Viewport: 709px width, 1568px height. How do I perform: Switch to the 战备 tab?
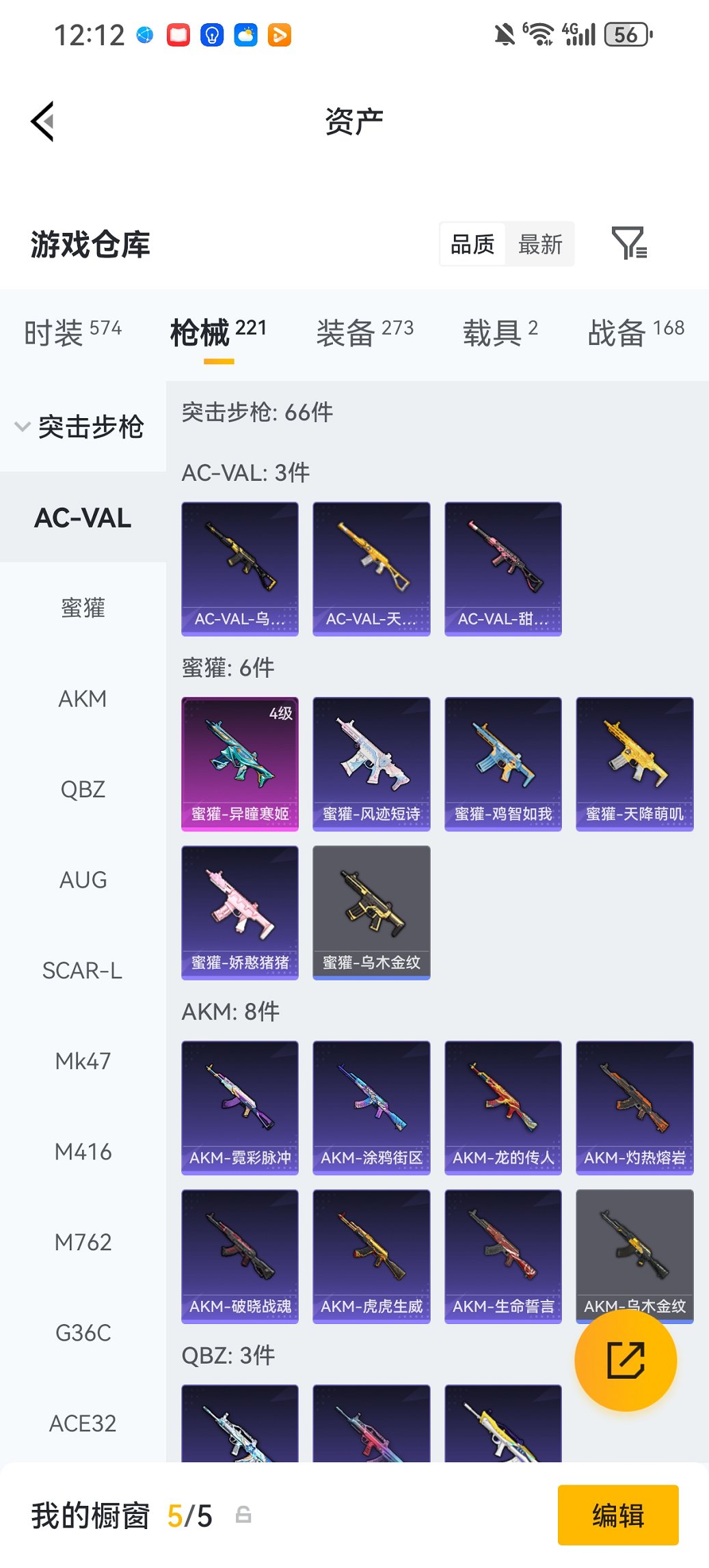pos(635,333)
